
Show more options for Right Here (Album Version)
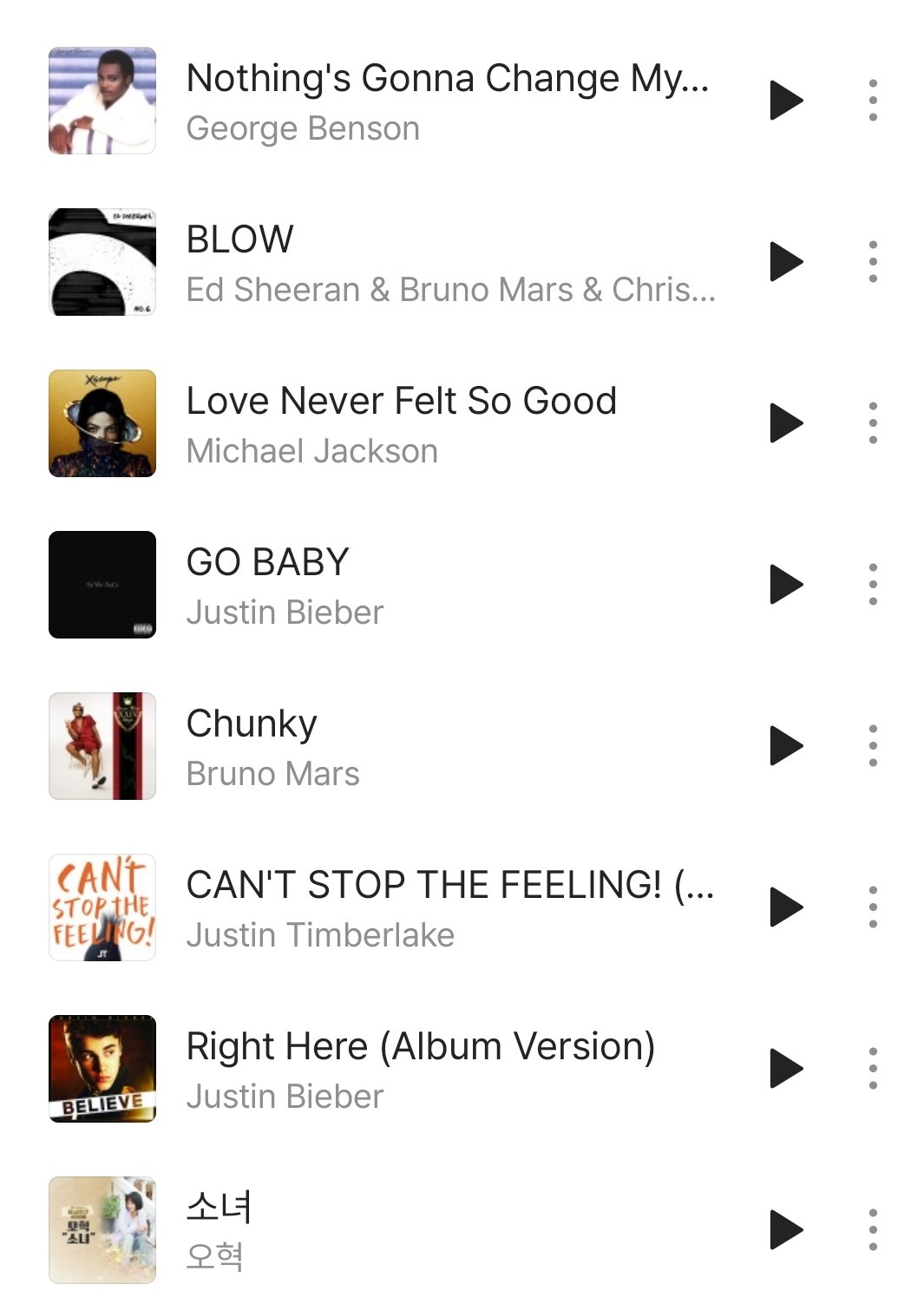pos(873,1069)
